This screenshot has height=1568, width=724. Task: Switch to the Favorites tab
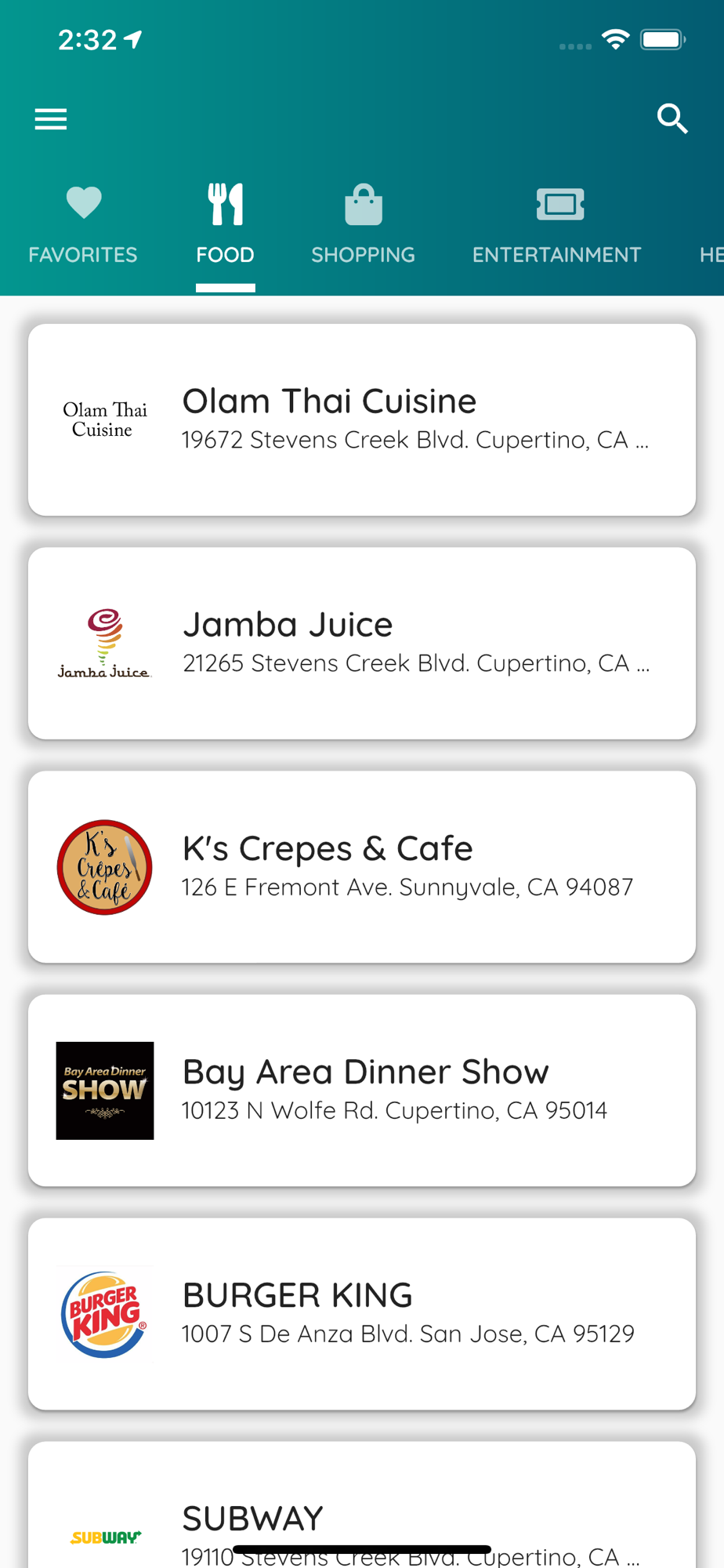(83, 226)
